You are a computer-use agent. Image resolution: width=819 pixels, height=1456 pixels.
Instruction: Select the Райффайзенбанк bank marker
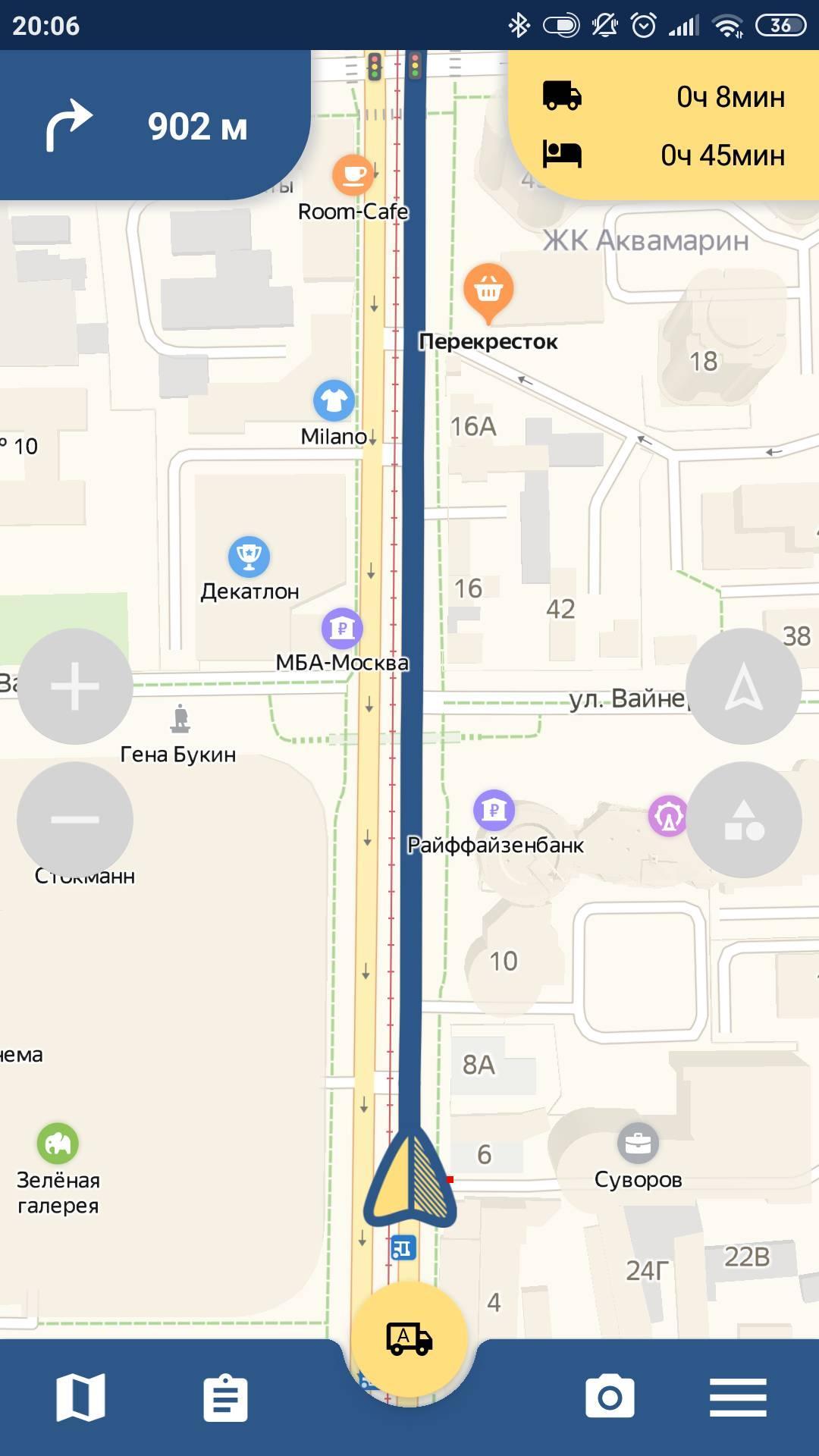point(494,810)
